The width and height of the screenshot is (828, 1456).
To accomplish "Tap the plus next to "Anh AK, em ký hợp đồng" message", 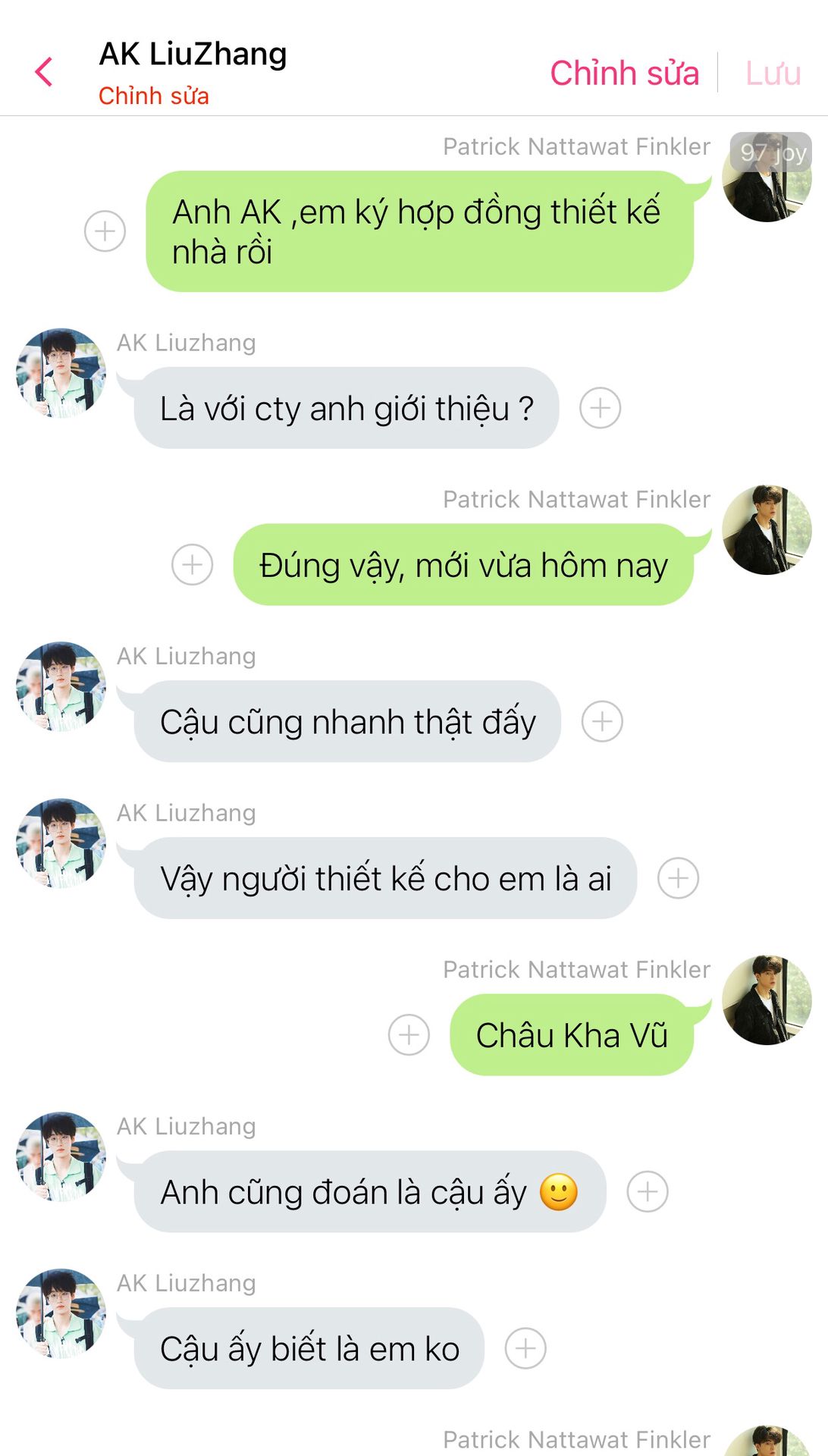I will click(105, 231).
